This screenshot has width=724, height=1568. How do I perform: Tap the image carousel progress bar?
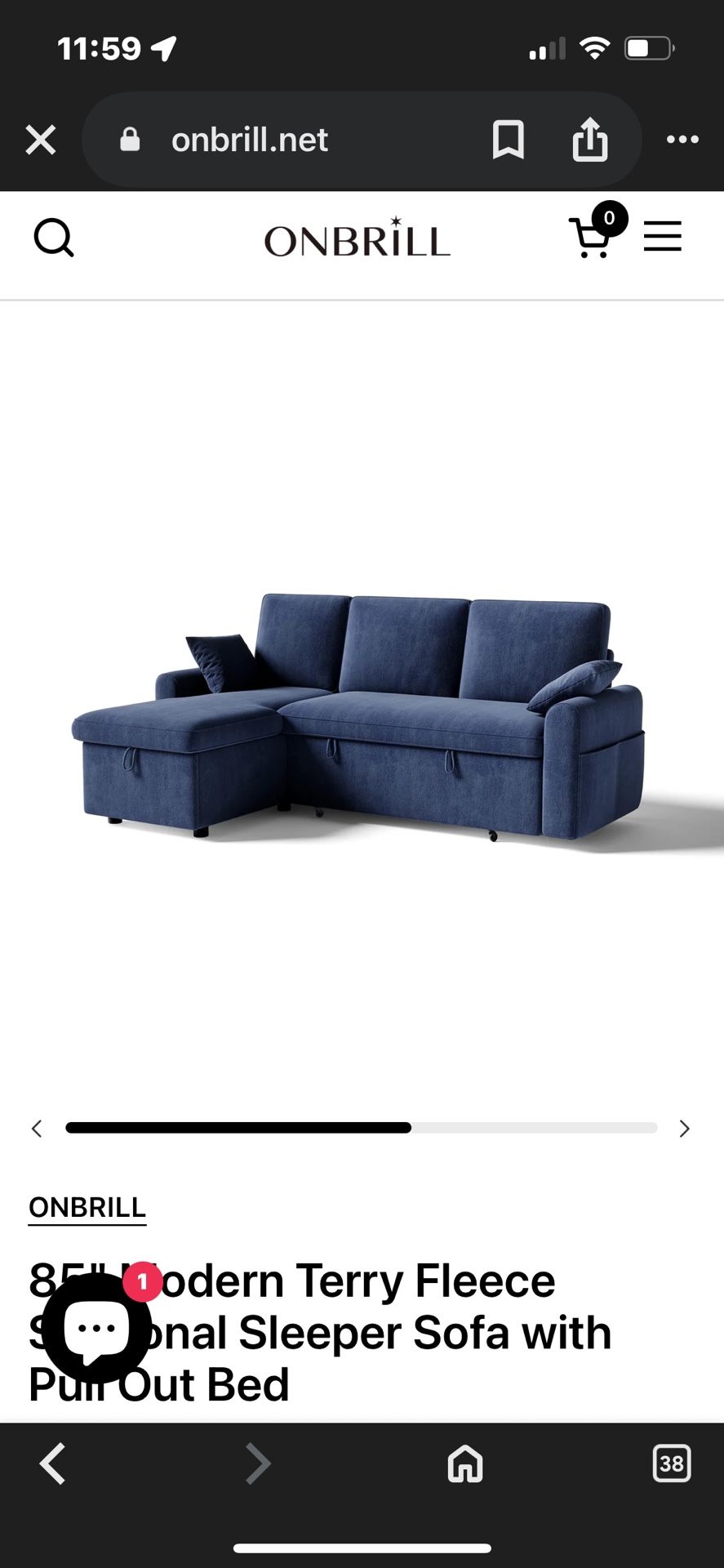click(360, 1128)
